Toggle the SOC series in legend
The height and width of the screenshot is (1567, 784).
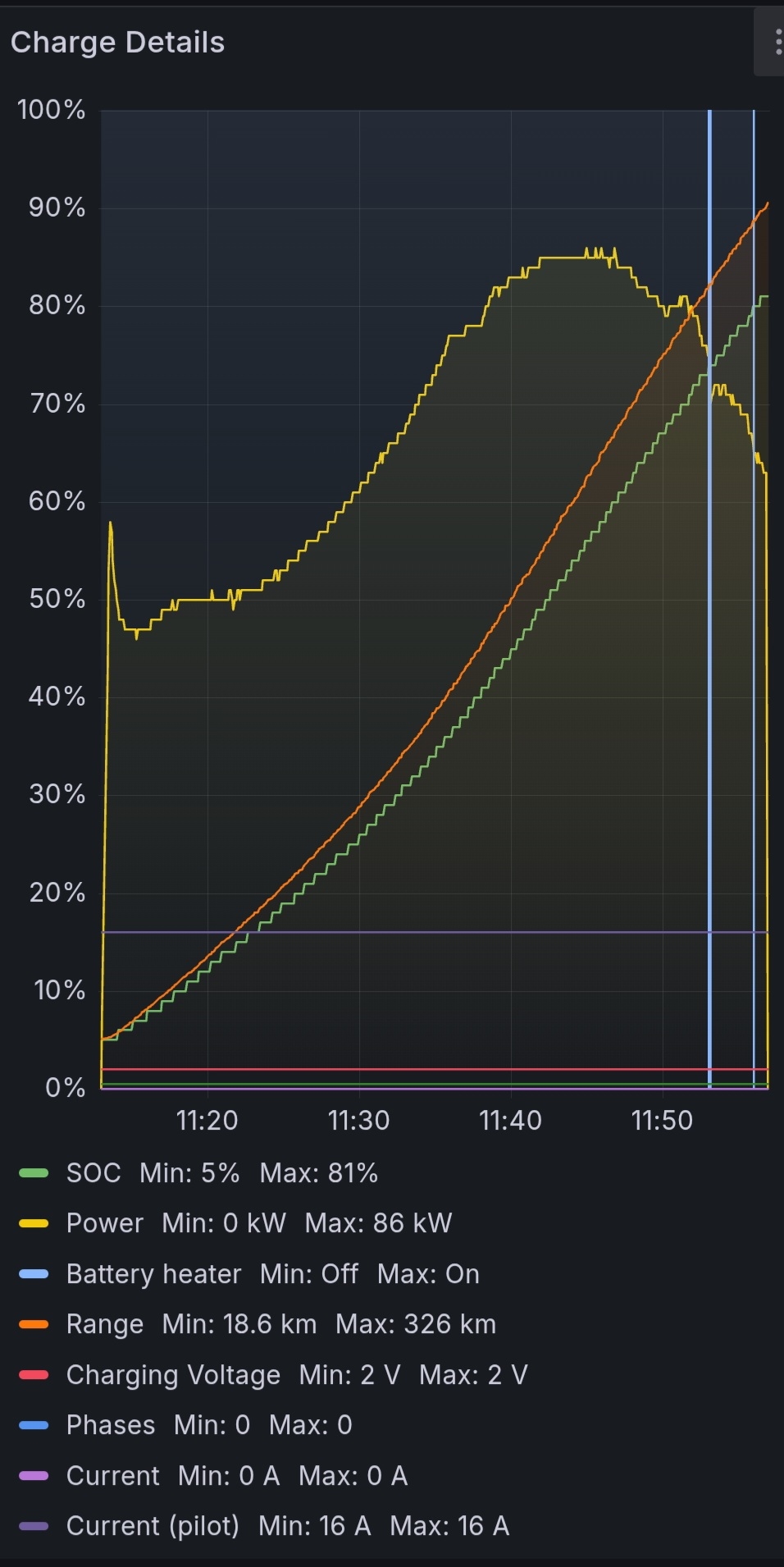pyautogui.click(x=93, y=1173)
